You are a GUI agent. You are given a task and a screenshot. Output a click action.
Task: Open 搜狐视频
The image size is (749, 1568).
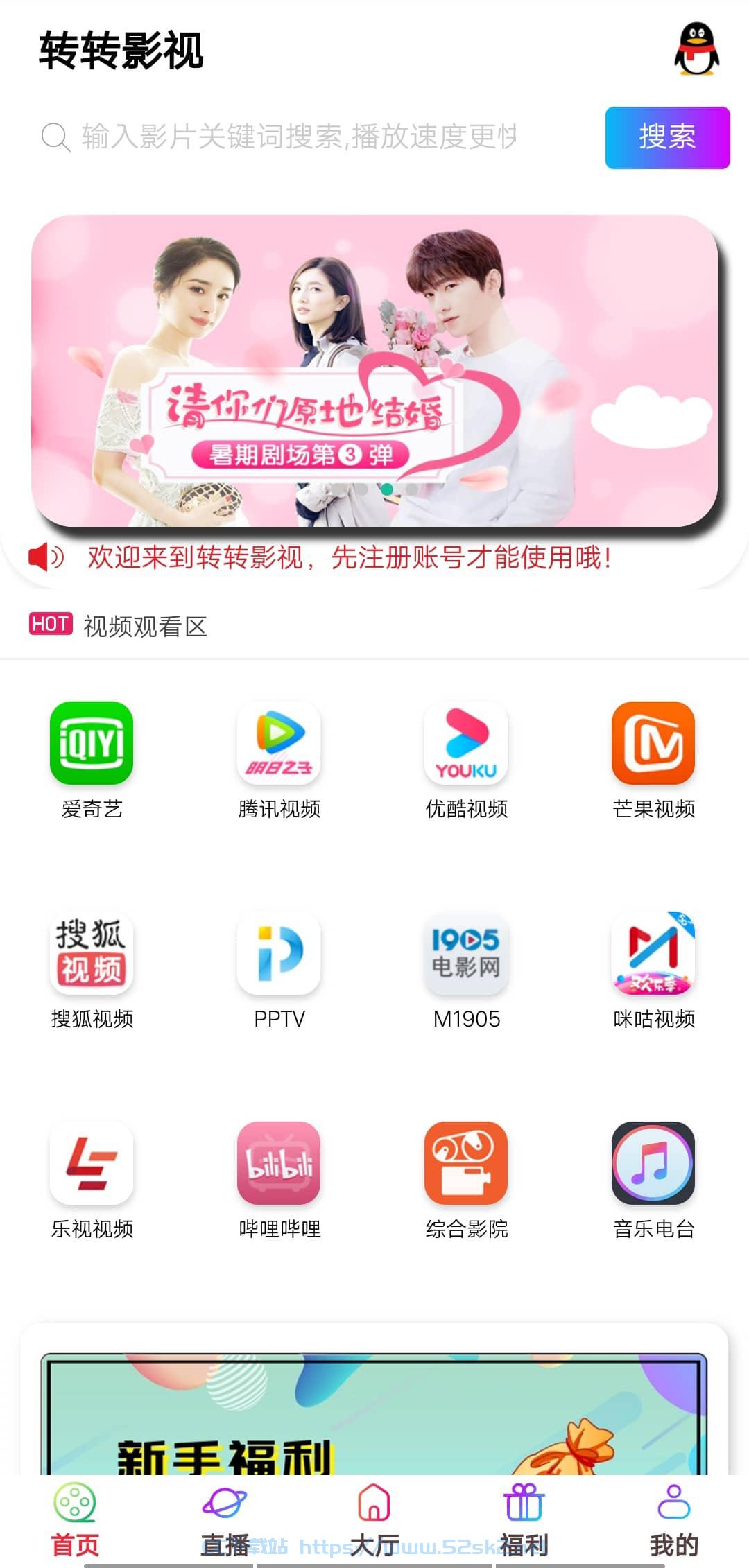pyautogui.click(x=92, y=970)
